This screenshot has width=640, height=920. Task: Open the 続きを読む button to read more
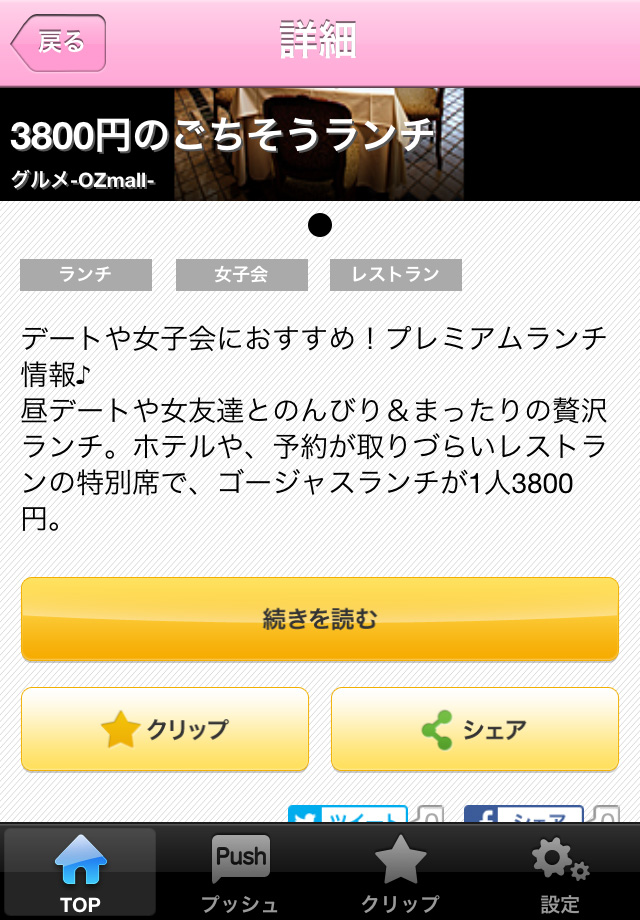click(x=320, y=619)
